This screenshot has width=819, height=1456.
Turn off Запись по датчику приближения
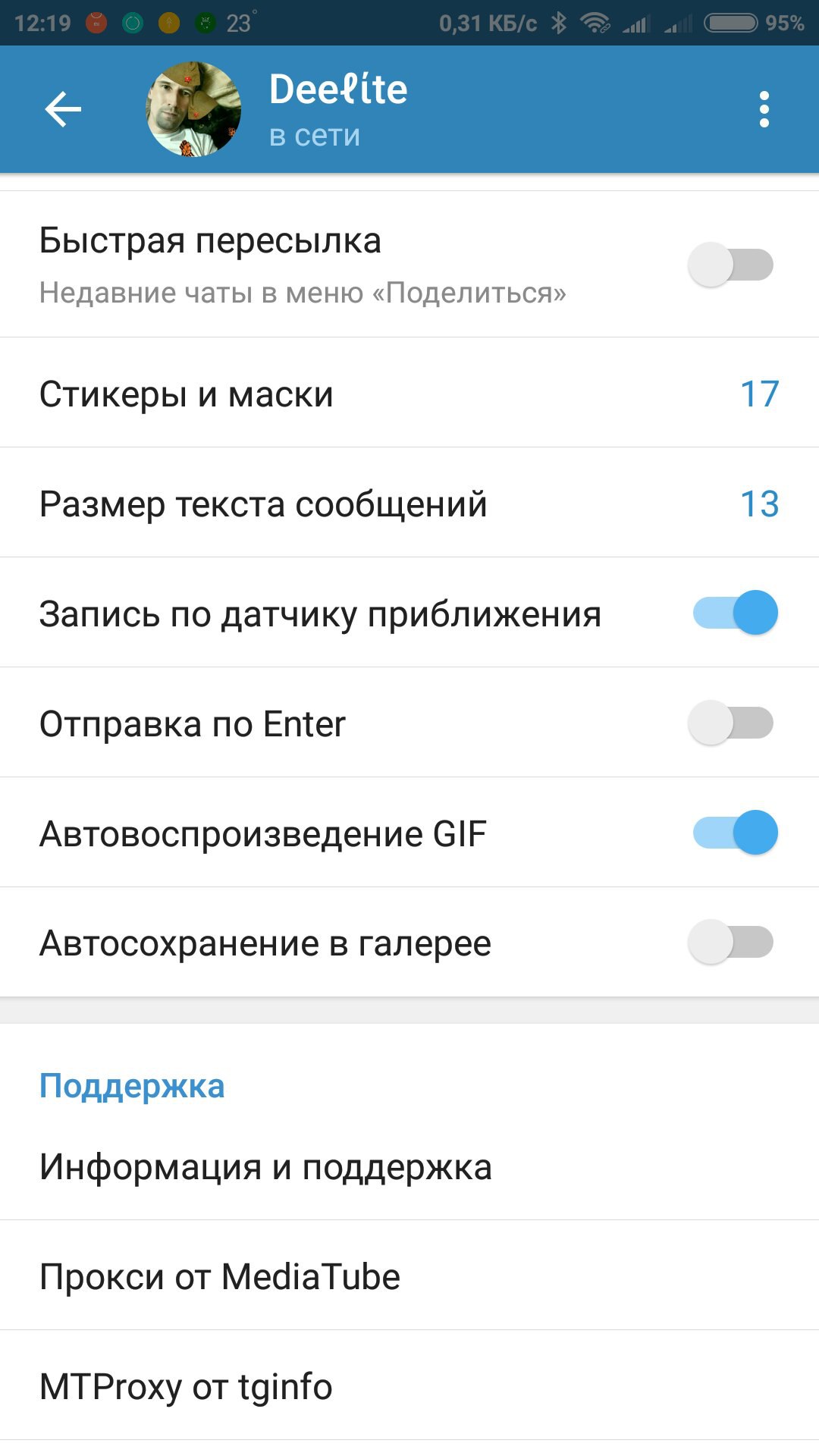735,613
